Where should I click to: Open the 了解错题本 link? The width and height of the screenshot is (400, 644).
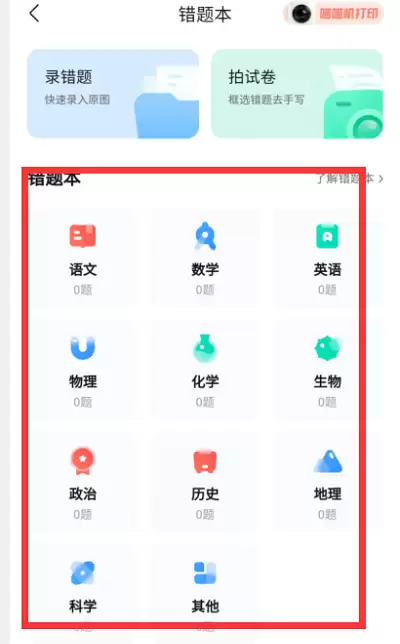click(x=349, y=179)
